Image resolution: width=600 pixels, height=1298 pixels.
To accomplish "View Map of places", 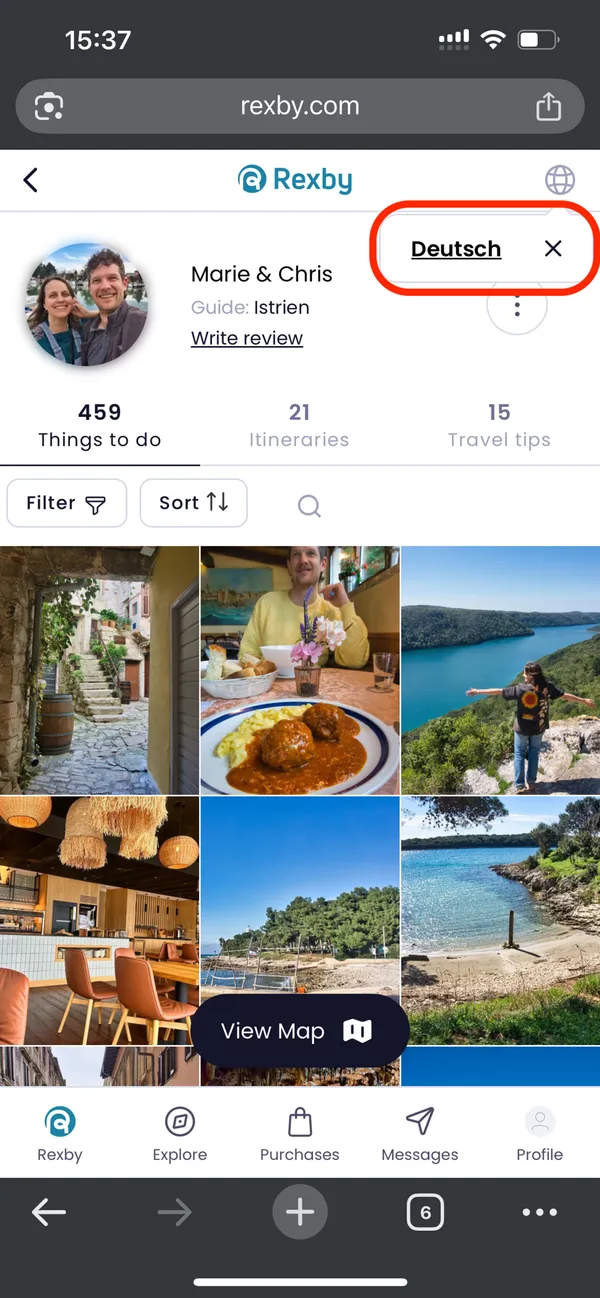I will 299,1031.
